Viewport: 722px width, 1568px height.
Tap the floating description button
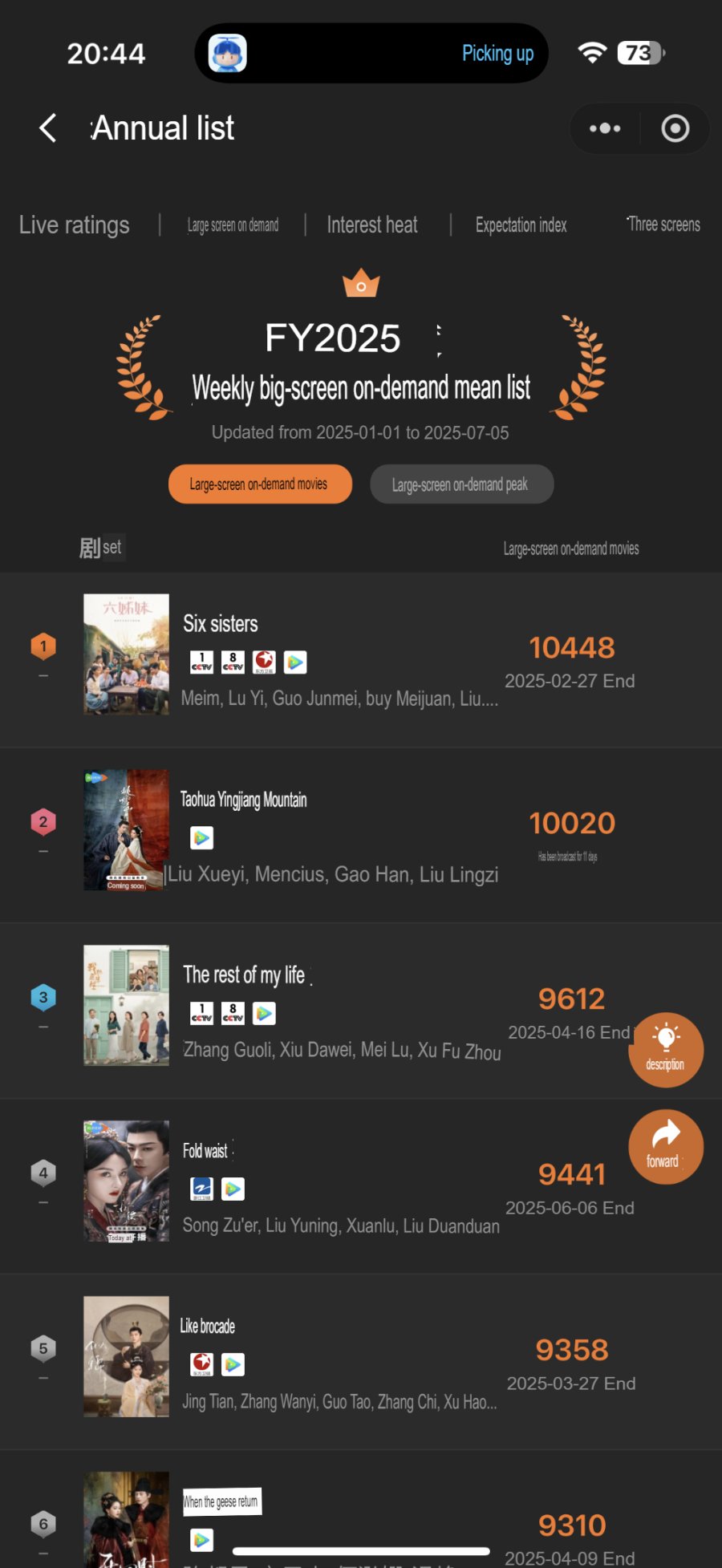(665, 1049)
